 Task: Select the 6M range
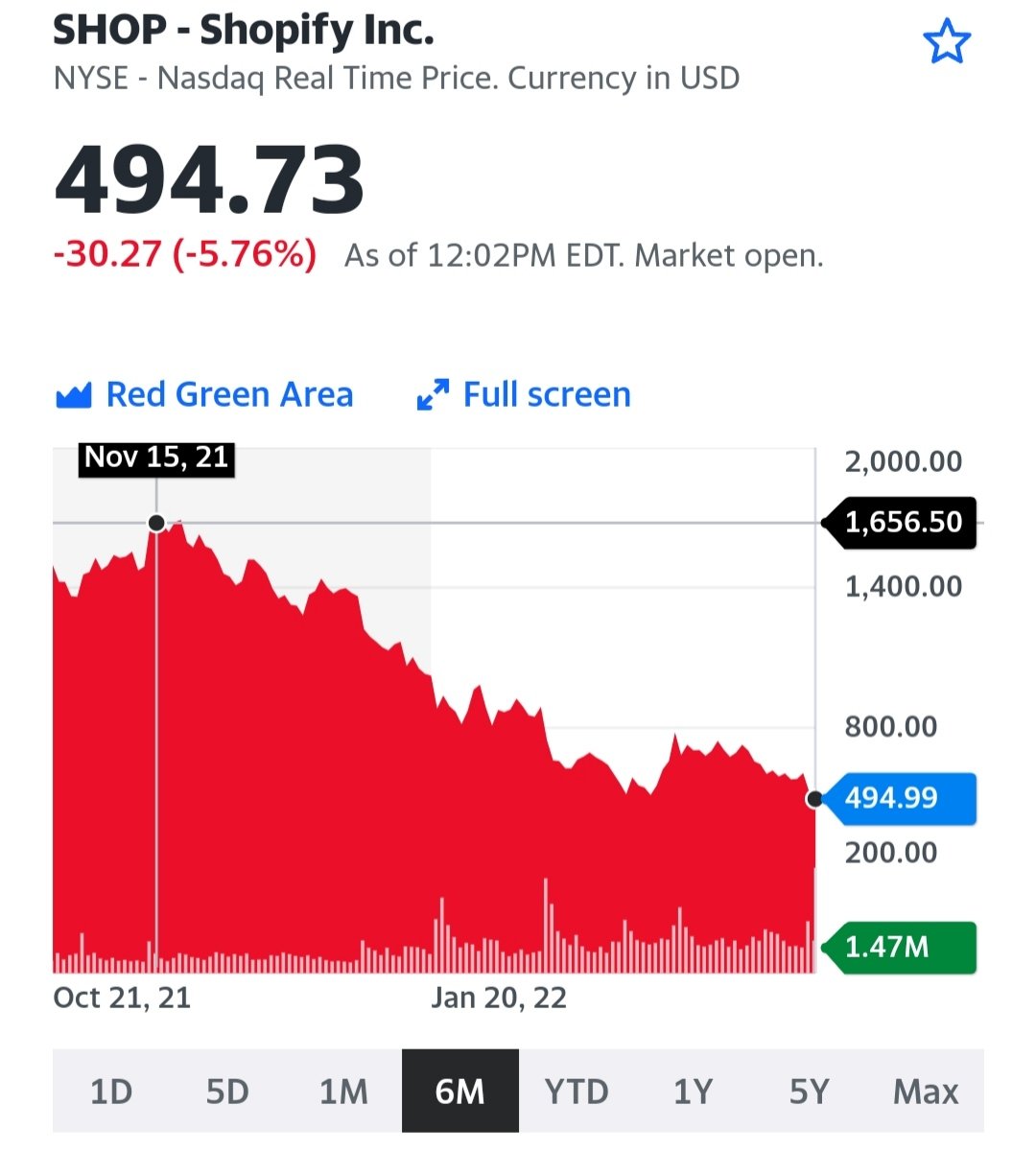[x=459, y=1092]
